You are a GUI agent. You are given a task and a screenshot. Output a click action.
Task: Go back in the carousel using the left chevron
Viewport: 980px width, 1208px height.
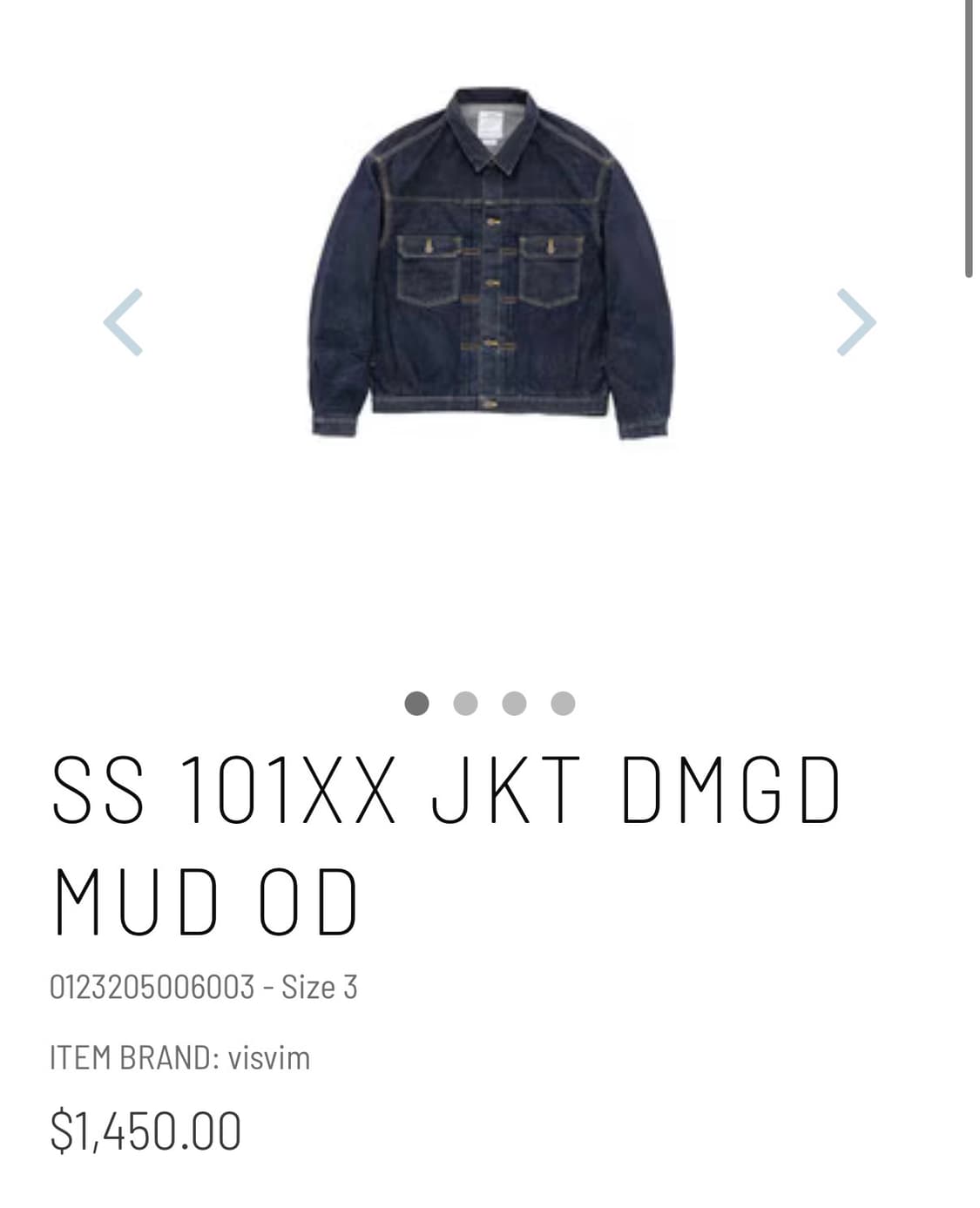pyautogui.click(x=125, y=322)
